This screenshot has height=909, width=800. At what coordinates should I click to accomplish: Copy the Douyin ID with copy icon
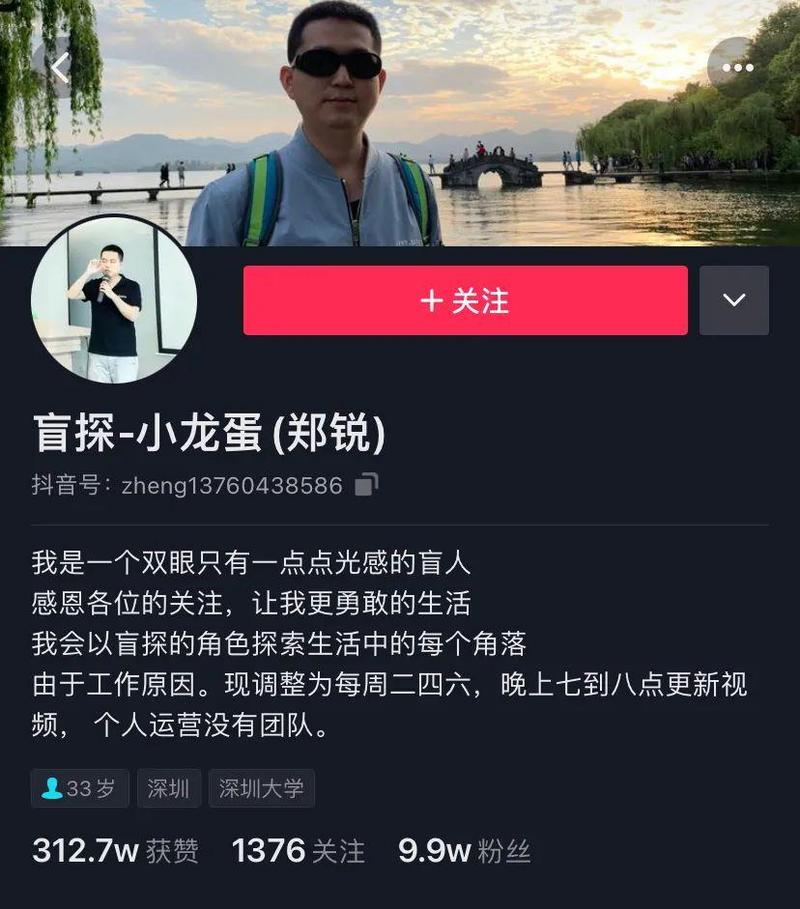(366, 486)
